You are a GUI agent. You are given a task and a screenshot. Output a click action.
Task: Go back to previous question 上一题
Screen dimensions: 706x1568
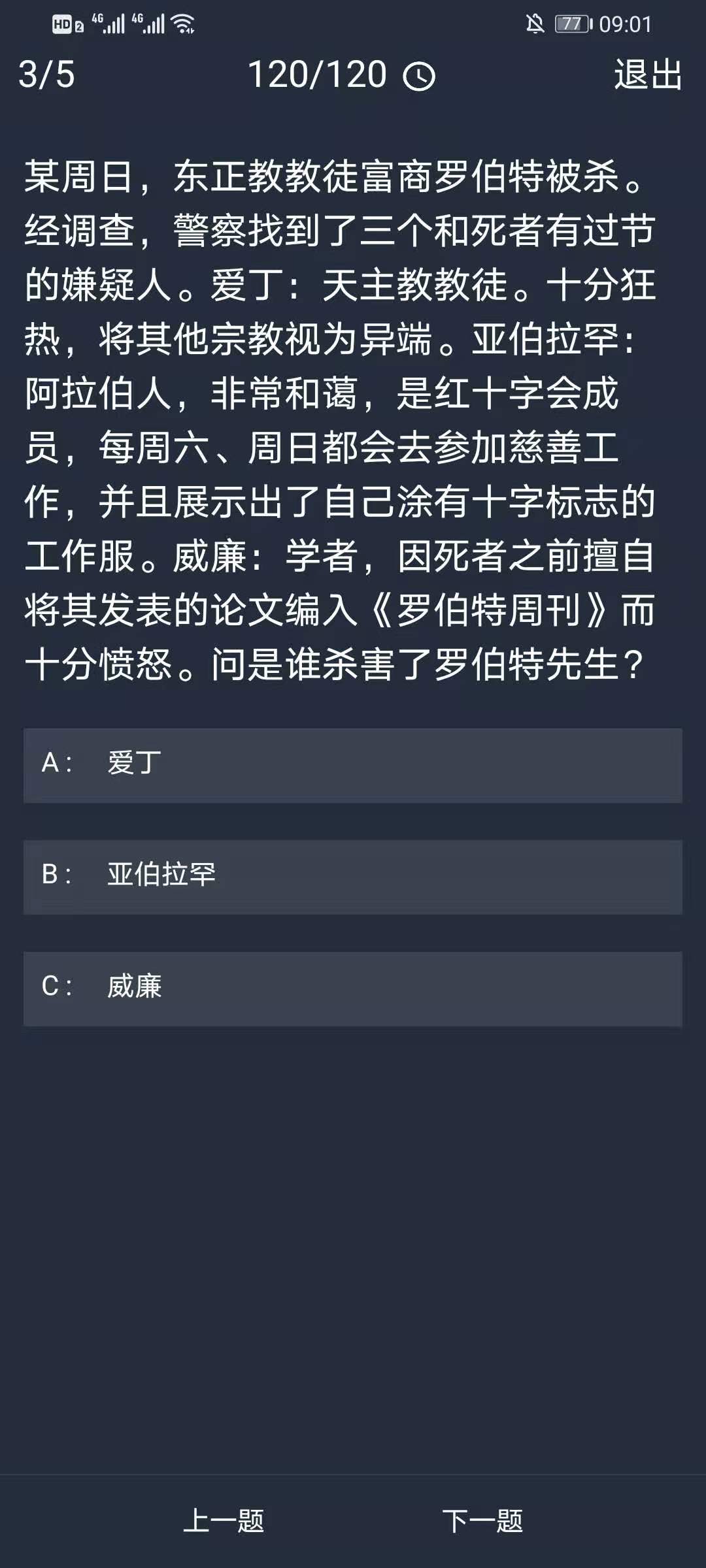coord(224,1520)
